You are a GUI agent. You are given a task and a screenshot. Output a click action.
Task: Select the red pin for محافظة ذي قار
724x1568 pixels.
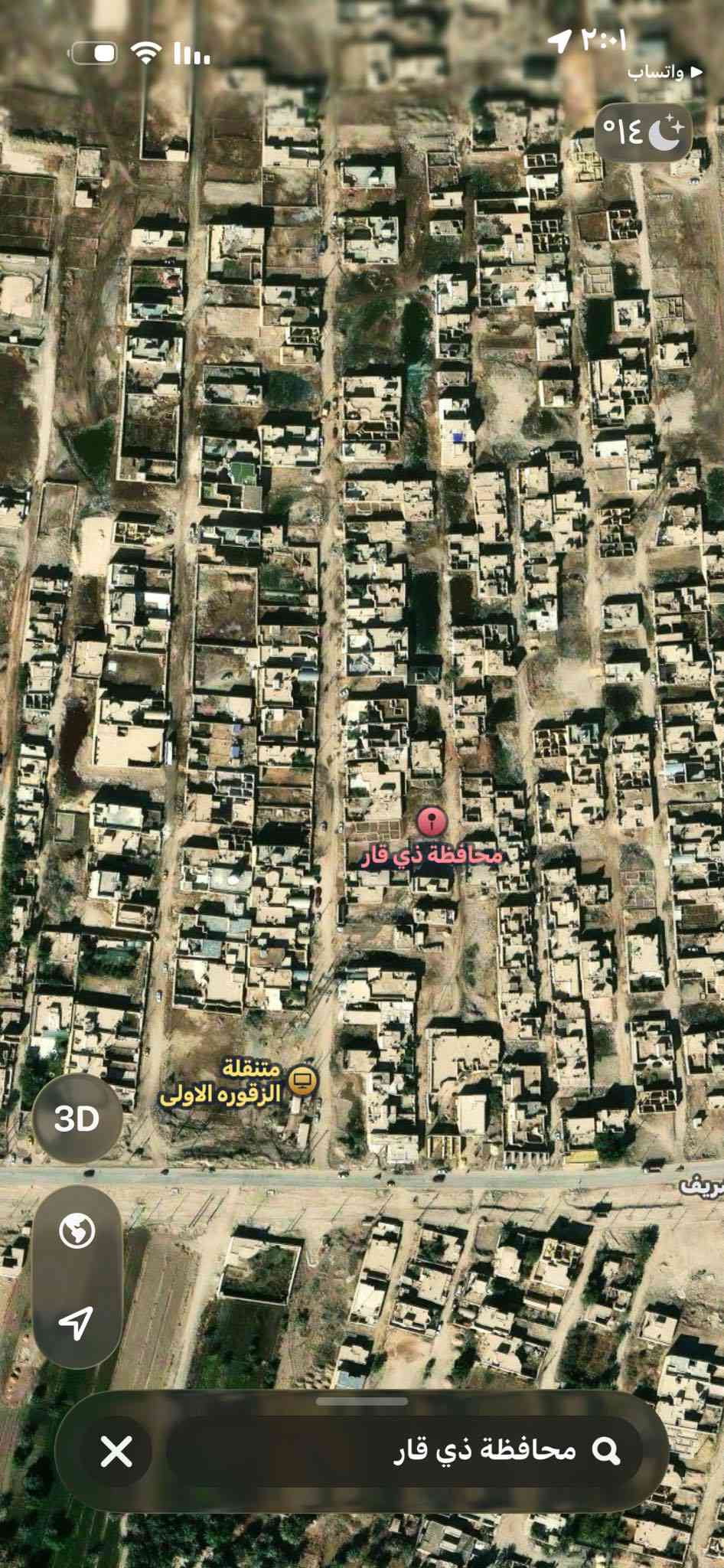click(431, 823)
